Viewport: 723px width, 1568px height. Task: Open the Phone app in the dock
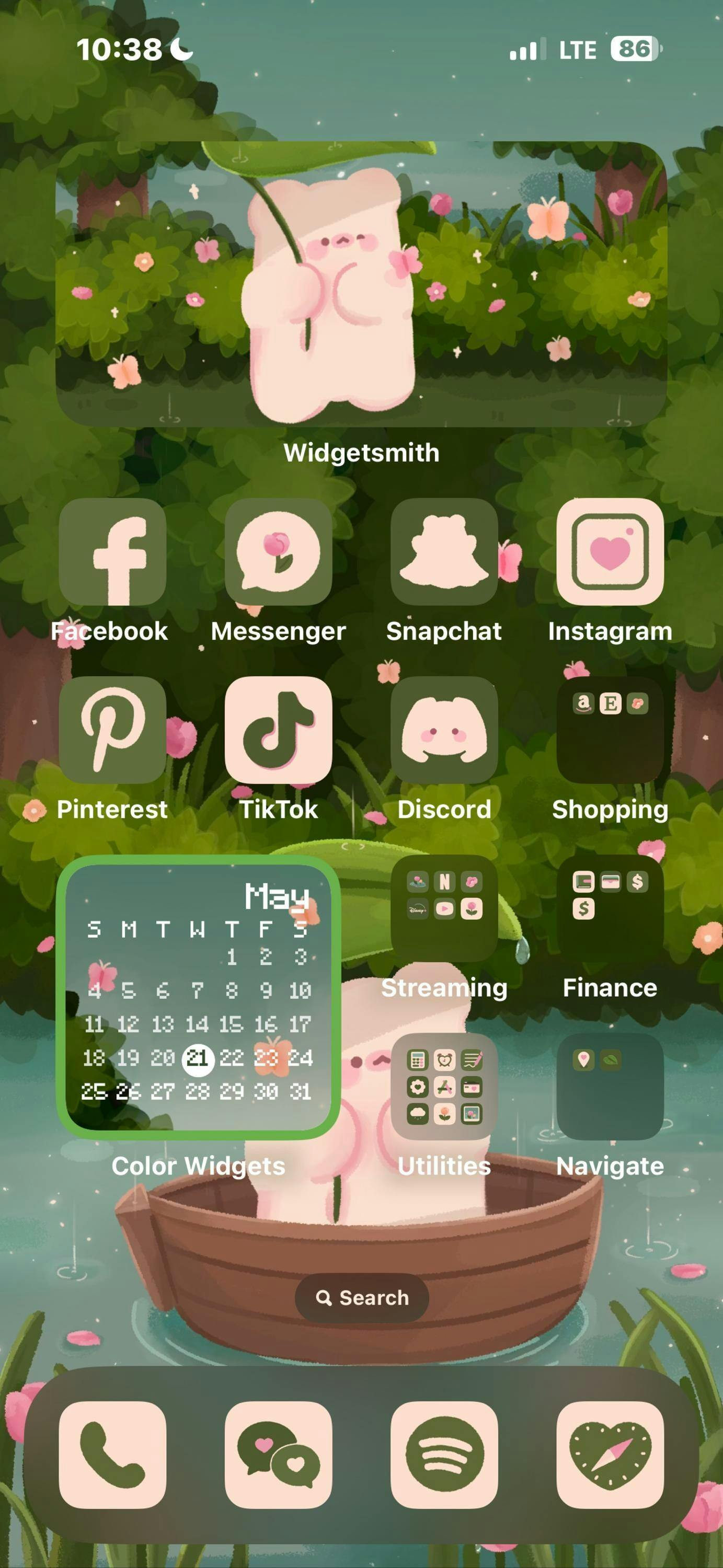pyautogui.click(x=112, y=1455)
